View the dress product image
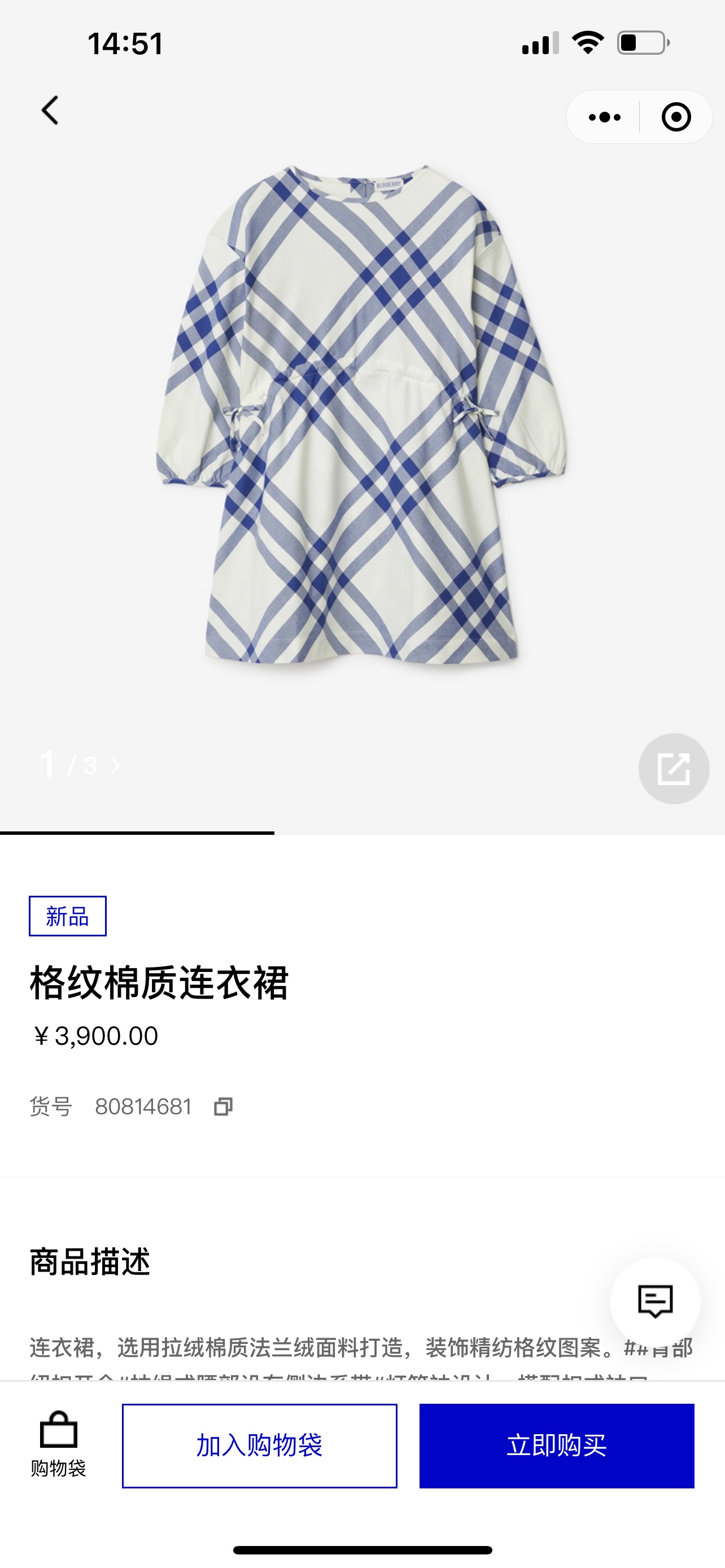Viewport: 725px width, 1568px height. [361, 414]
